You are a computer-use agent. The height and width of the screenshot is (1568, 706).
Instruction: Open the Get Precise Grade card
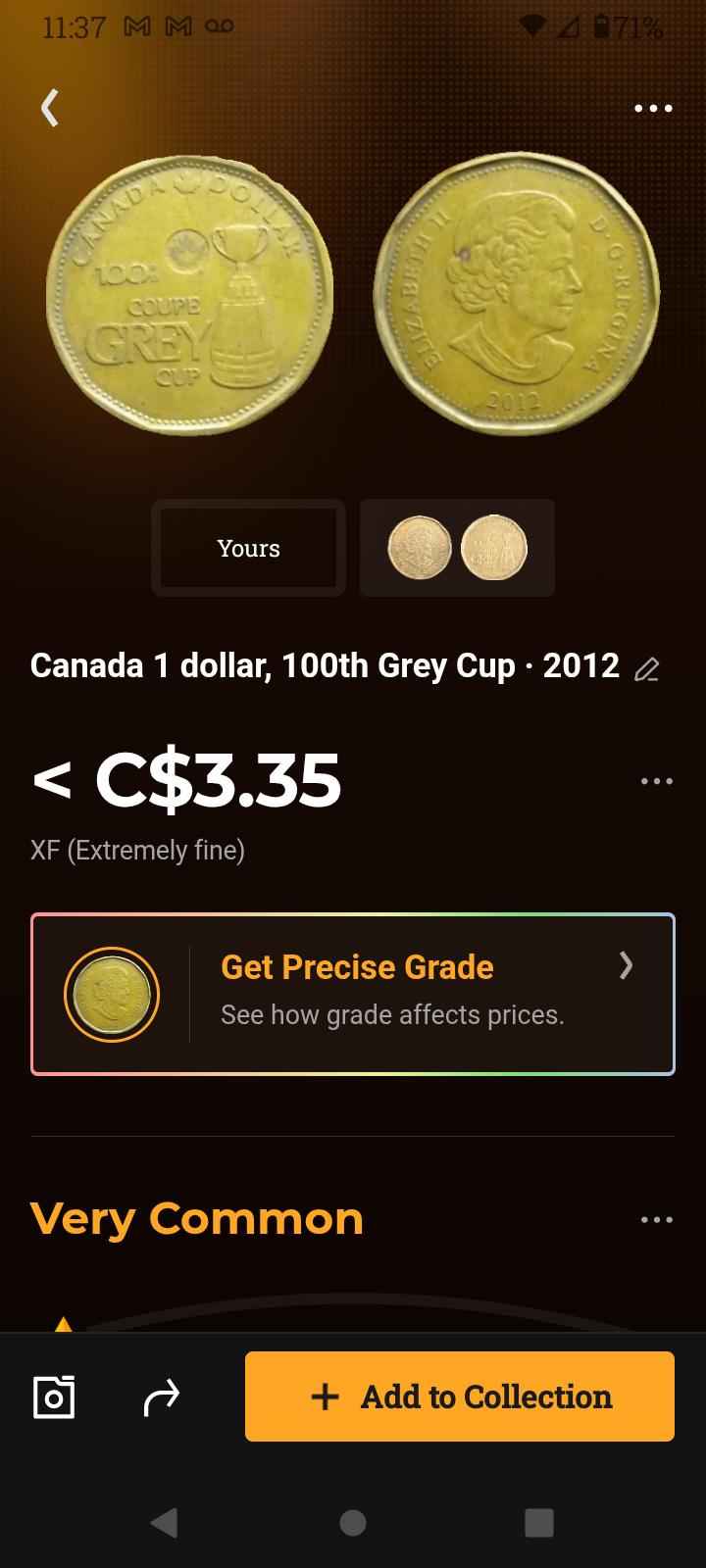pos(353,994)
